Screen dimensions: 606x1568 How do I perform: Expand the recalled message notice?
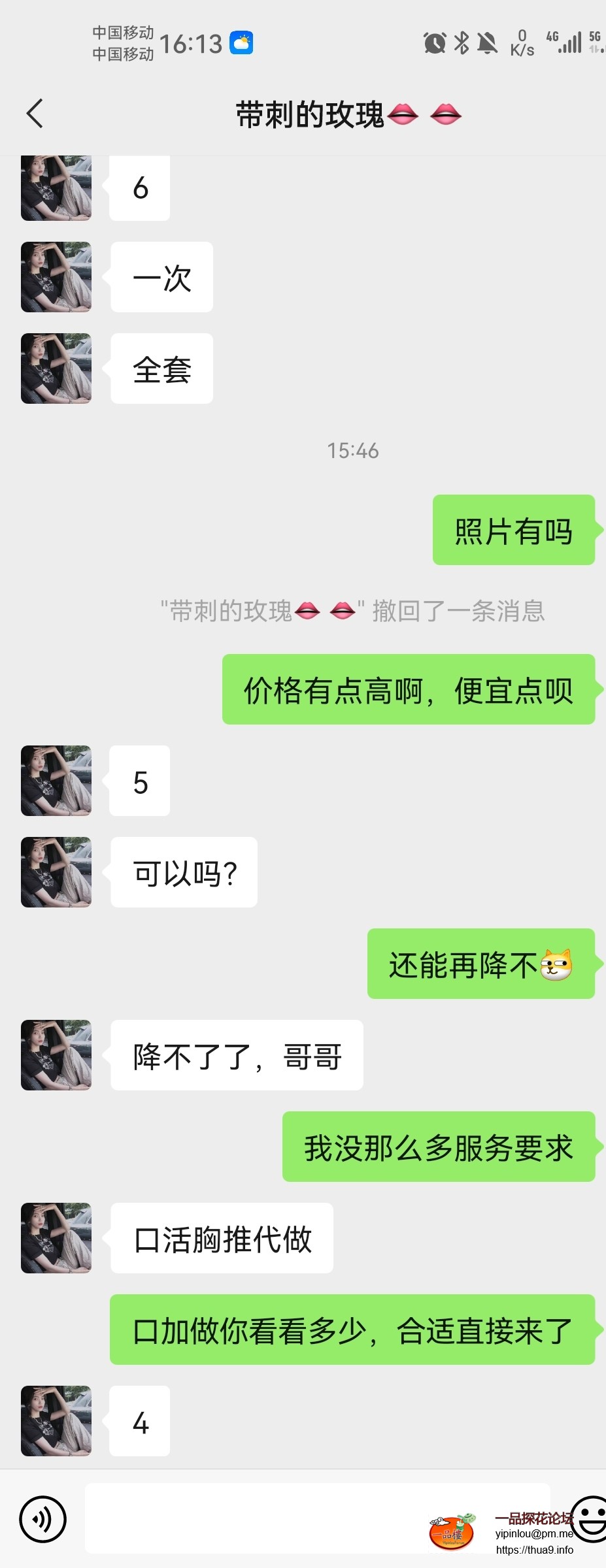[353, 612]
